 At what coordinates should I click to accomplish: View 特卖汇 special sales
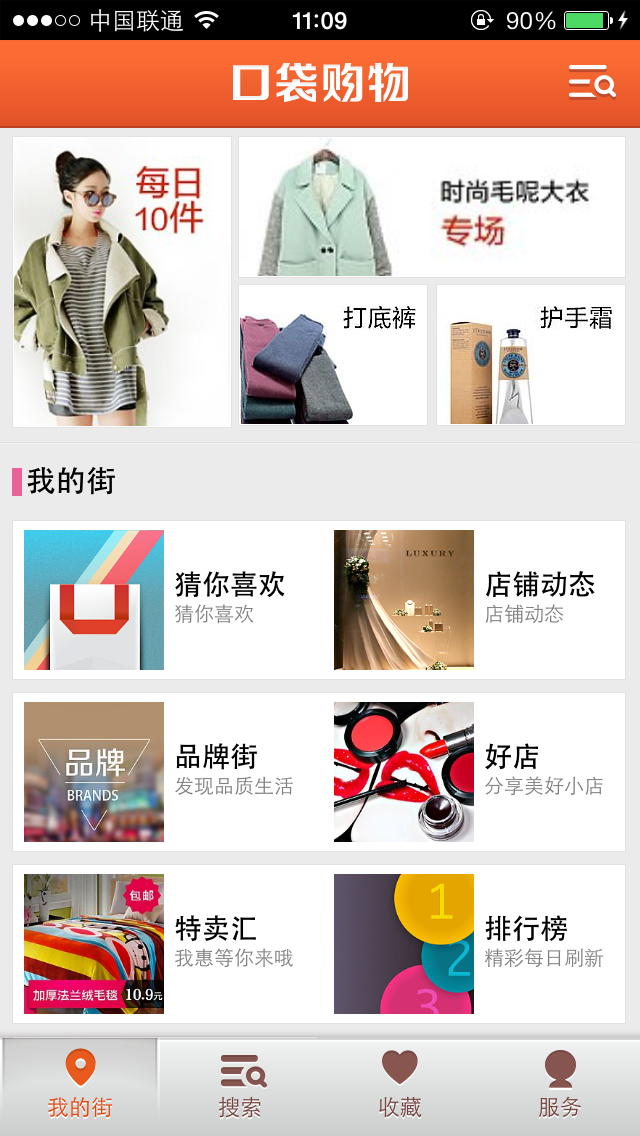(166, 944)
